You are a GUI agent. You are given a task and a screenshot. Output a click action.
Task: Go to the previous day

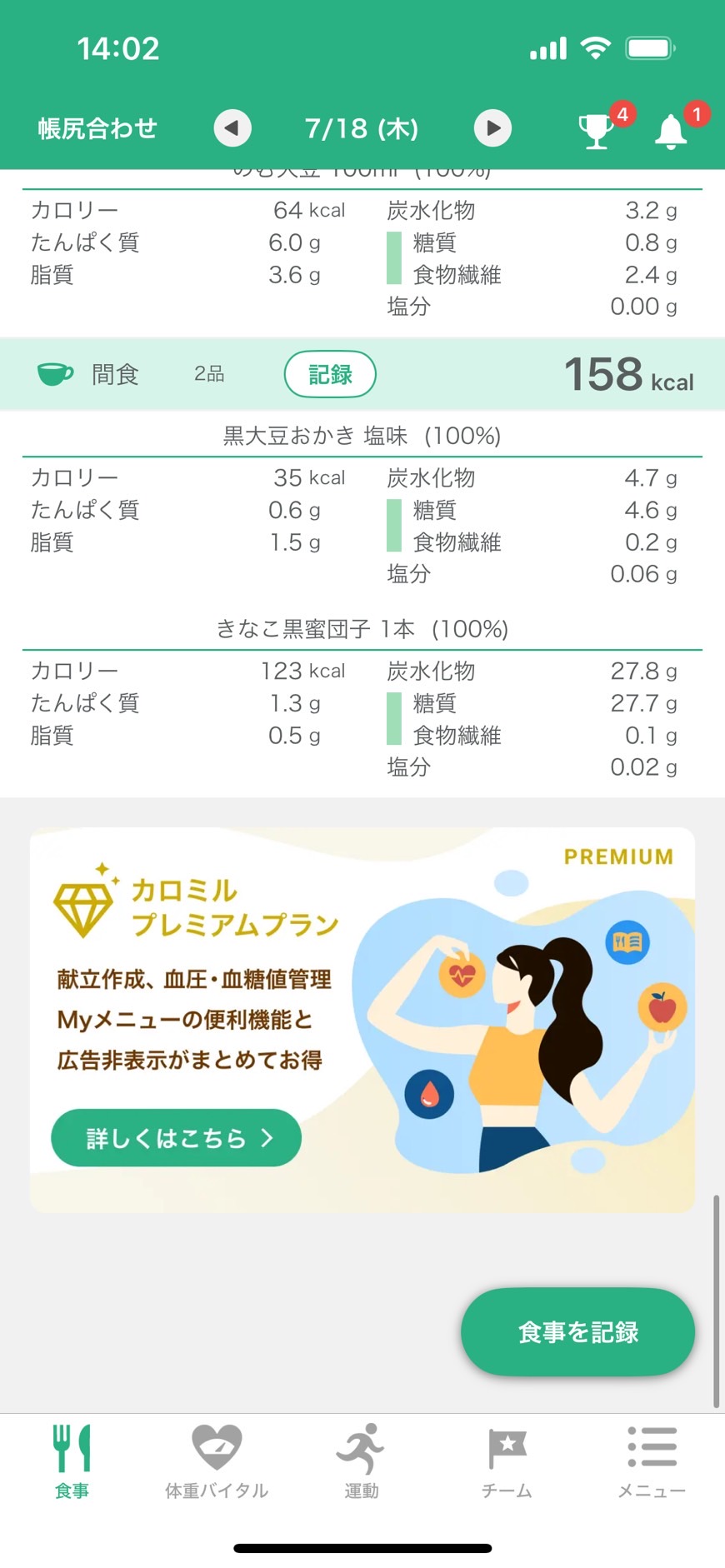tap(232, 128)
